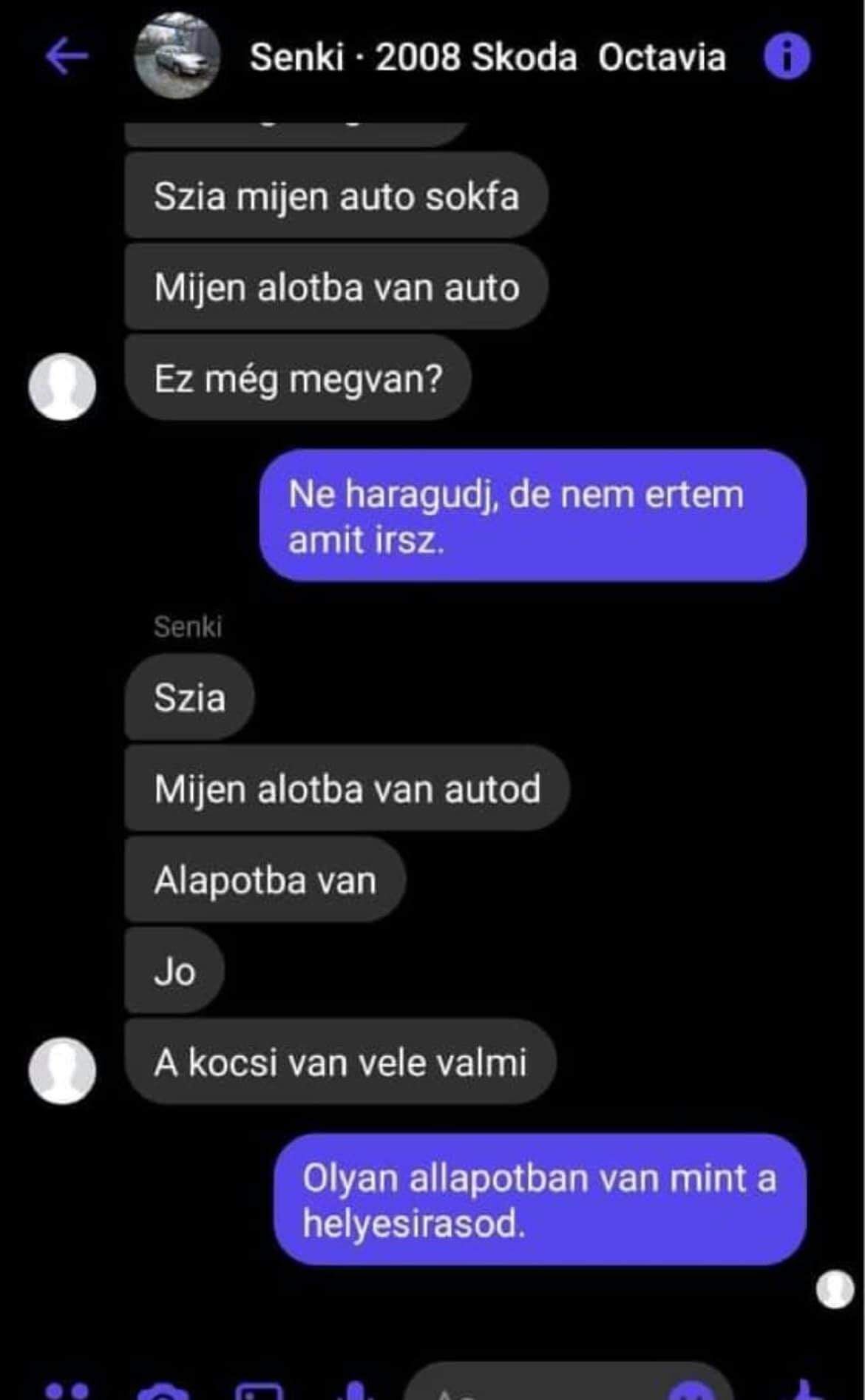Record a voice message with the microphone
Screen dimensions: 865x1400
(355, 1390)
